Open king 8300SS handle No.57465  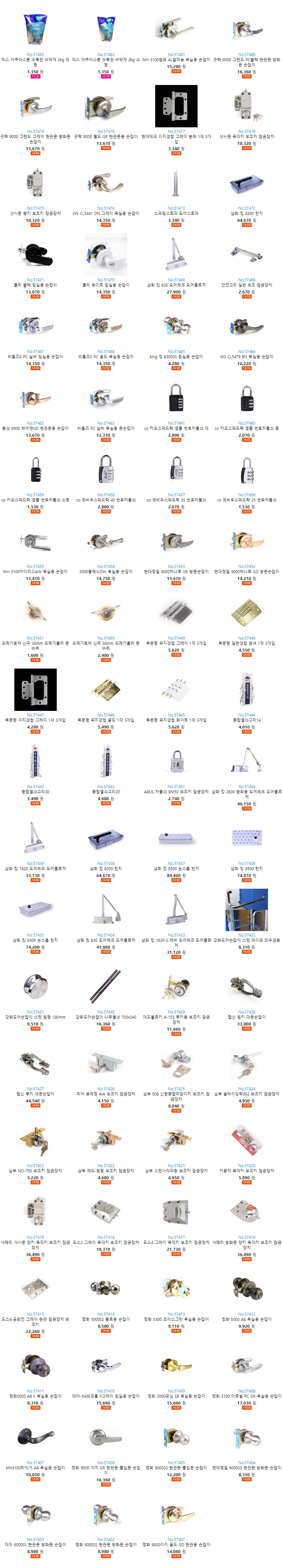176,327
